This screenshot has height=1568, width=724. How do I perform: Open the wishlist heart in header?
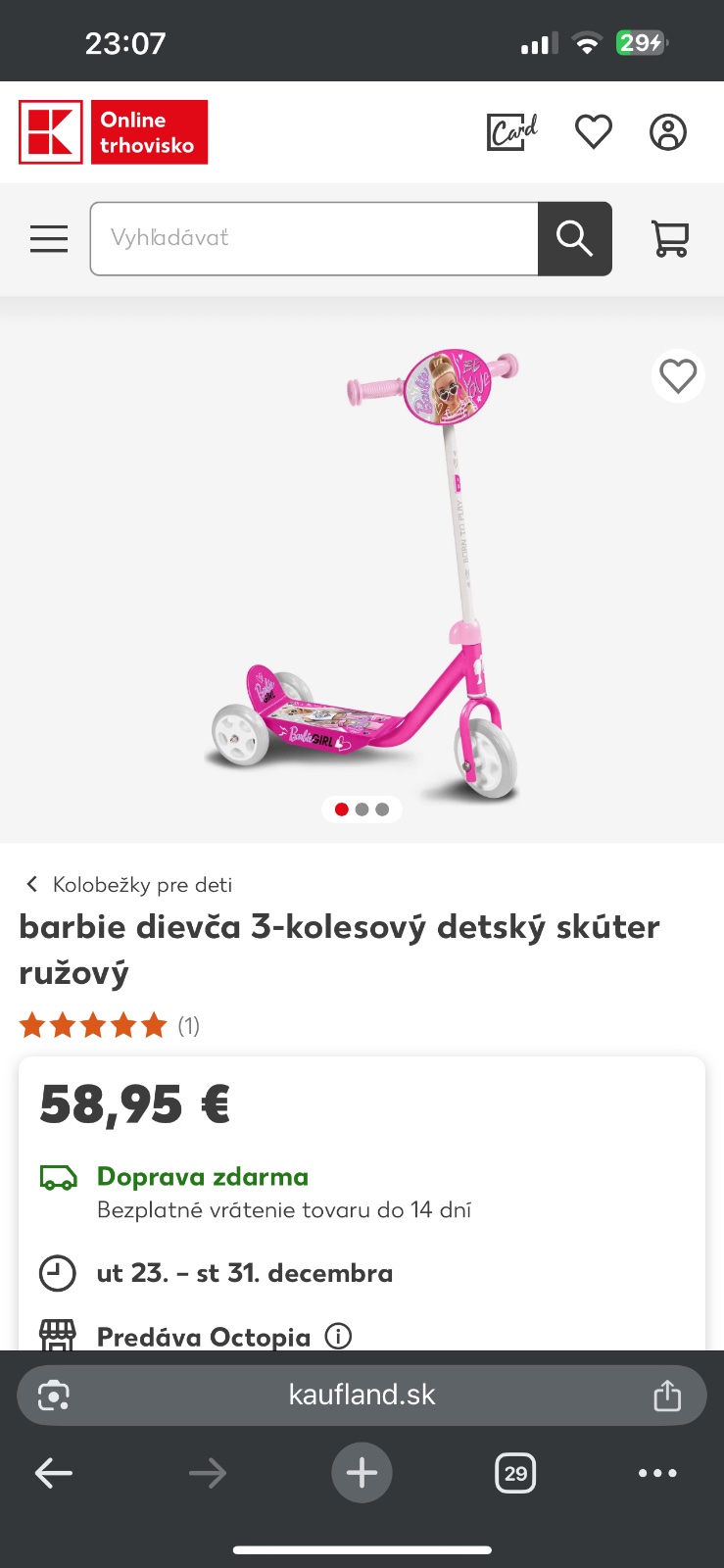click(x=593, y=131)
